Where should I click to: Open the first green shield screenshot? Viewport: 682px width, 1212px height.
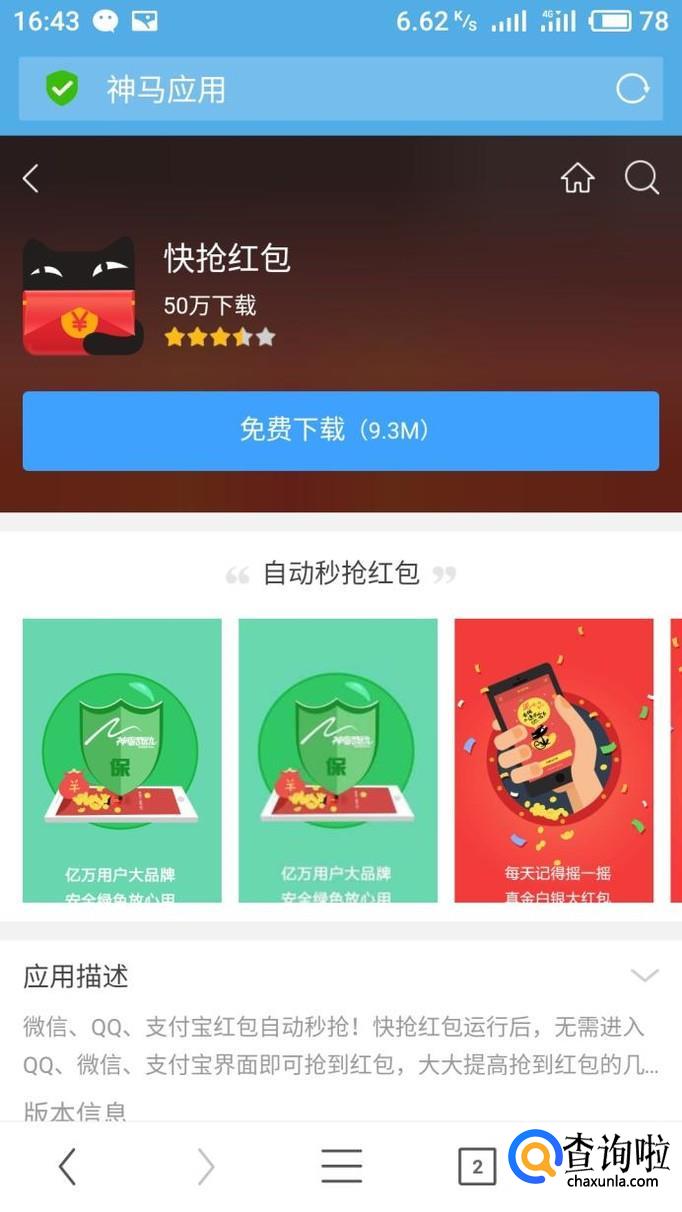[122, 760]
